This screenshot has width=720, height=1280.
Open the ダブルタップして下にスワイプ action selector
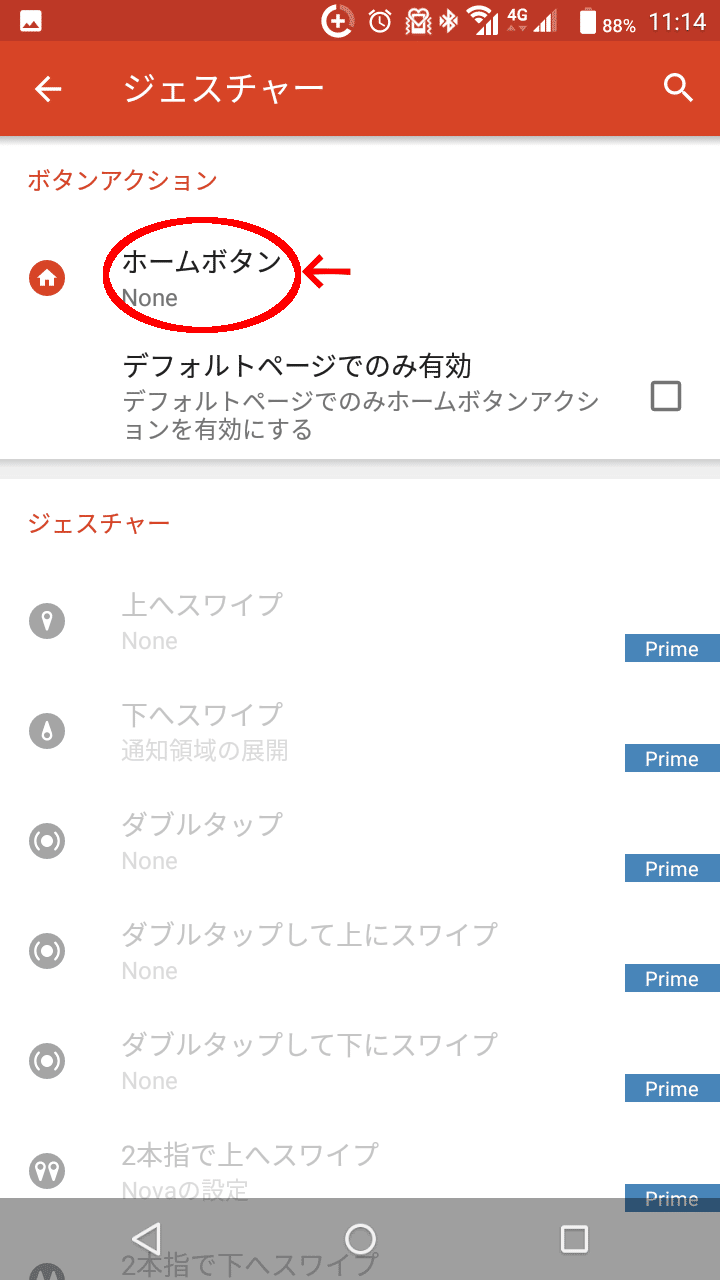click(300, 1060)
